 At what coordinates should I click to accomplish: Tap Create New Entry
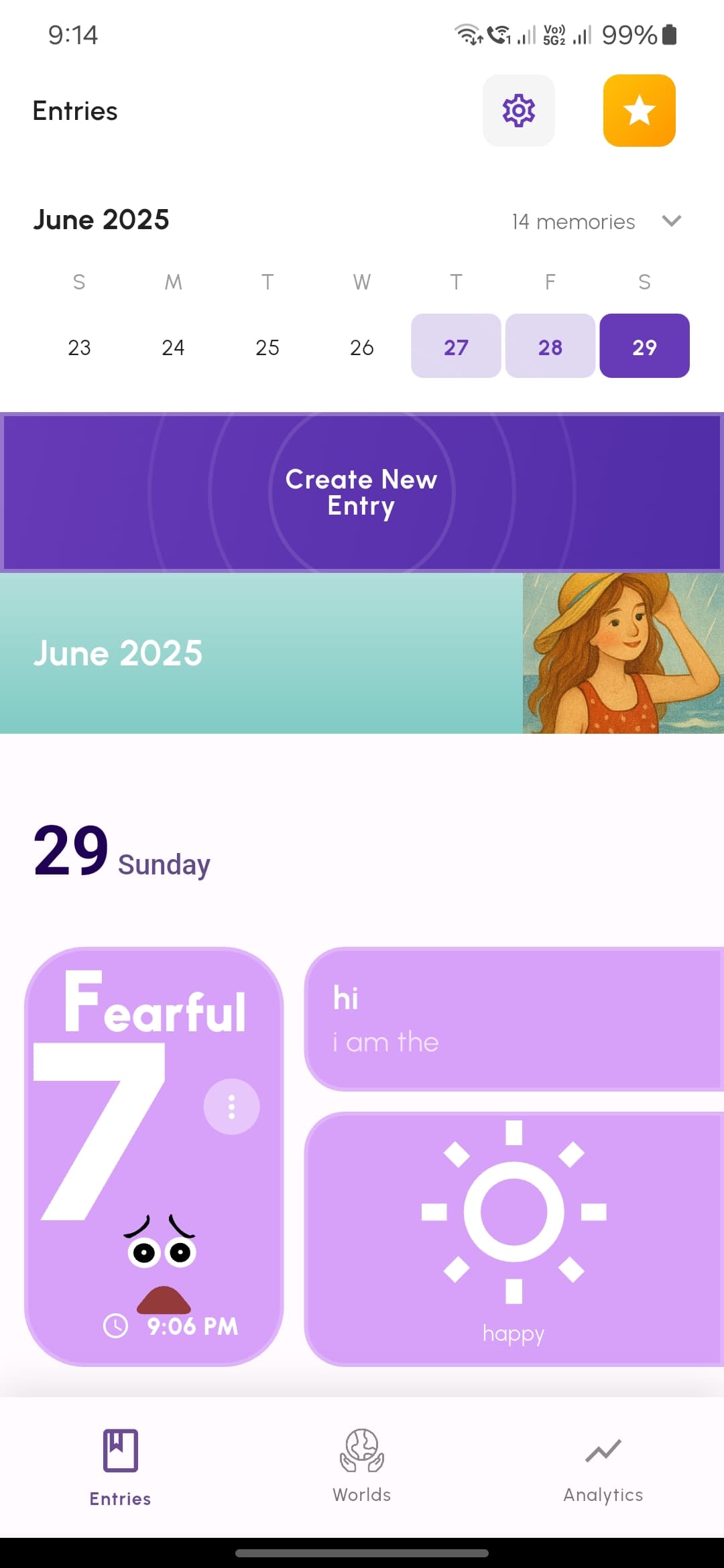point(362,493)
